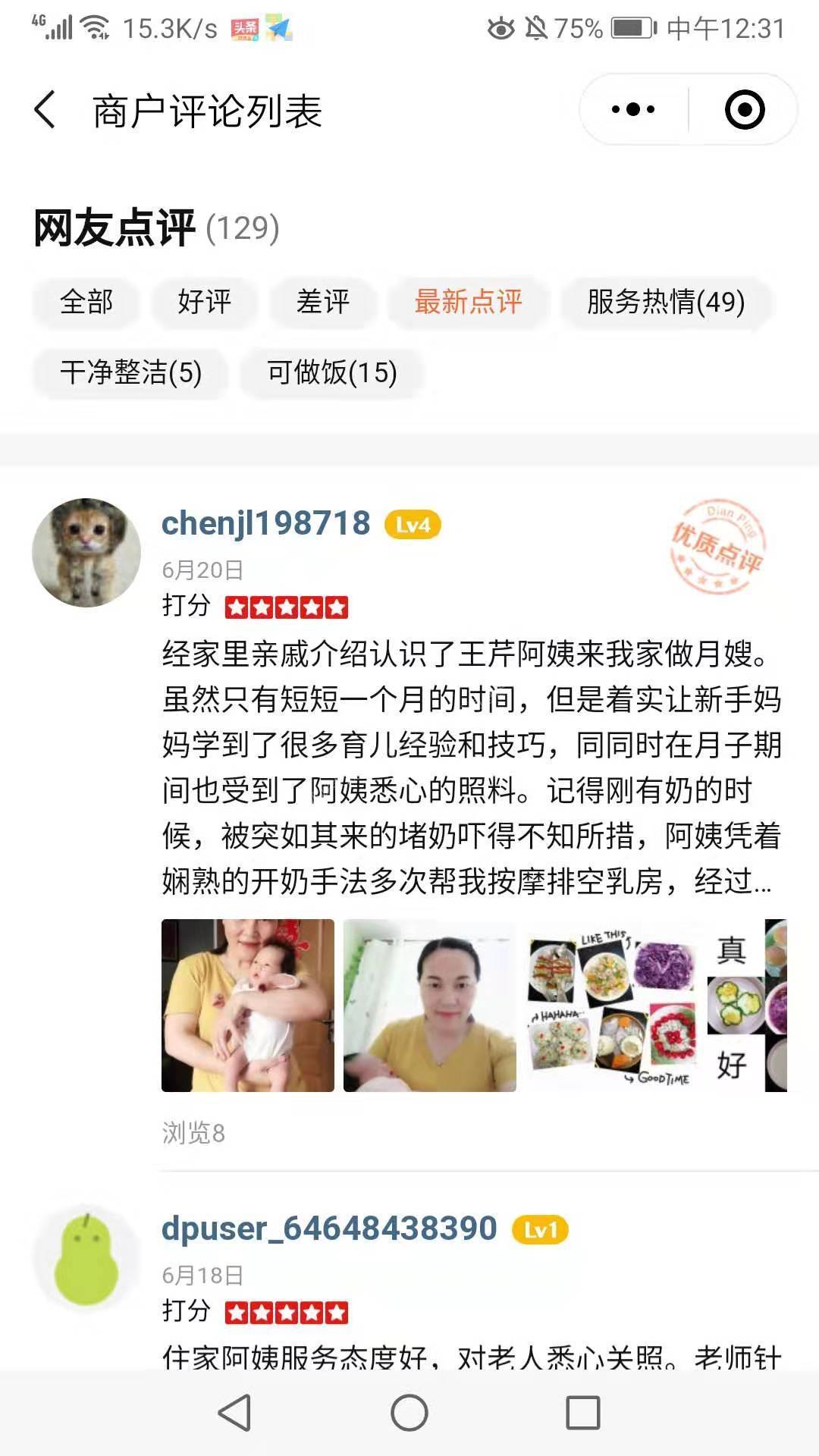Viewport: 819px width, 1456px height.
Task: Filter reviews by 好评
Action: 205,302
